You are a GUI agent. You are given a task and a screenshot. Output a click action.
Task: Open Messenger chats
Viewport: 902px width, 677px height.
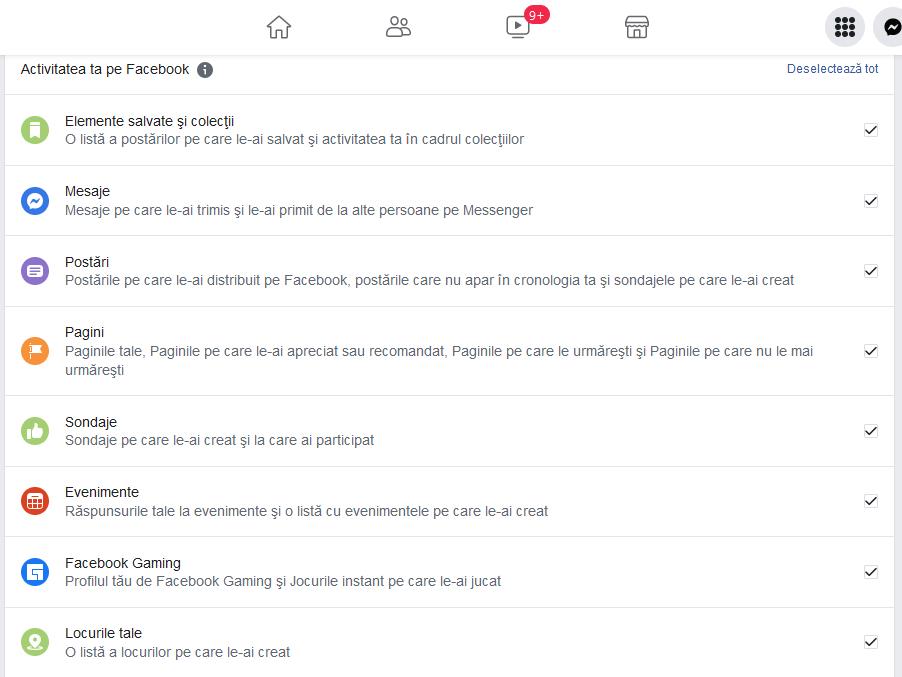pos(890,27)
